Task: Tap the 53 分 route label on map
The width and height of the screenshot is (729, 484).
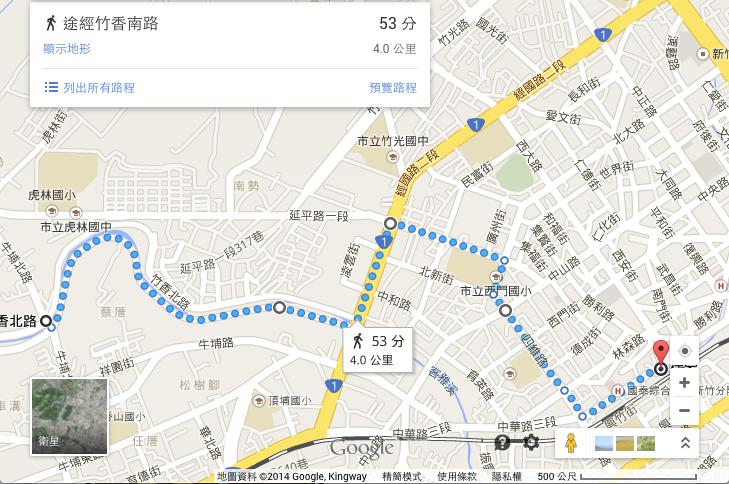Action: tap(378, 350)
